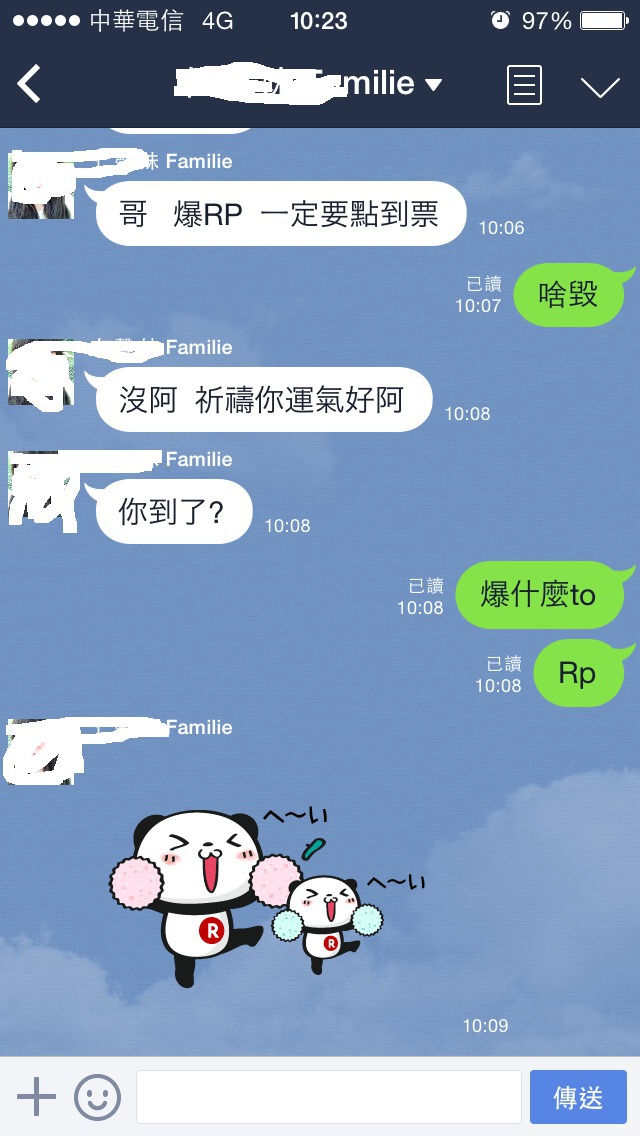
Task: Open sender avatar beside 你到了? message
Action: (x=41, y=490)
